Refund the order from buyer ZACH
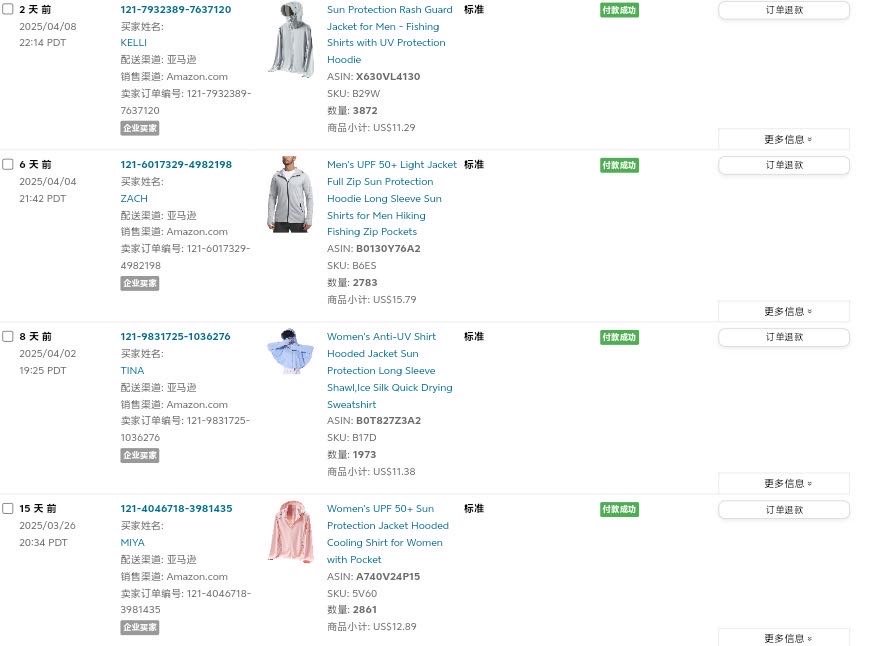This screenshot has width=876, height=646. pyautogui.click(x=783, y=165)
